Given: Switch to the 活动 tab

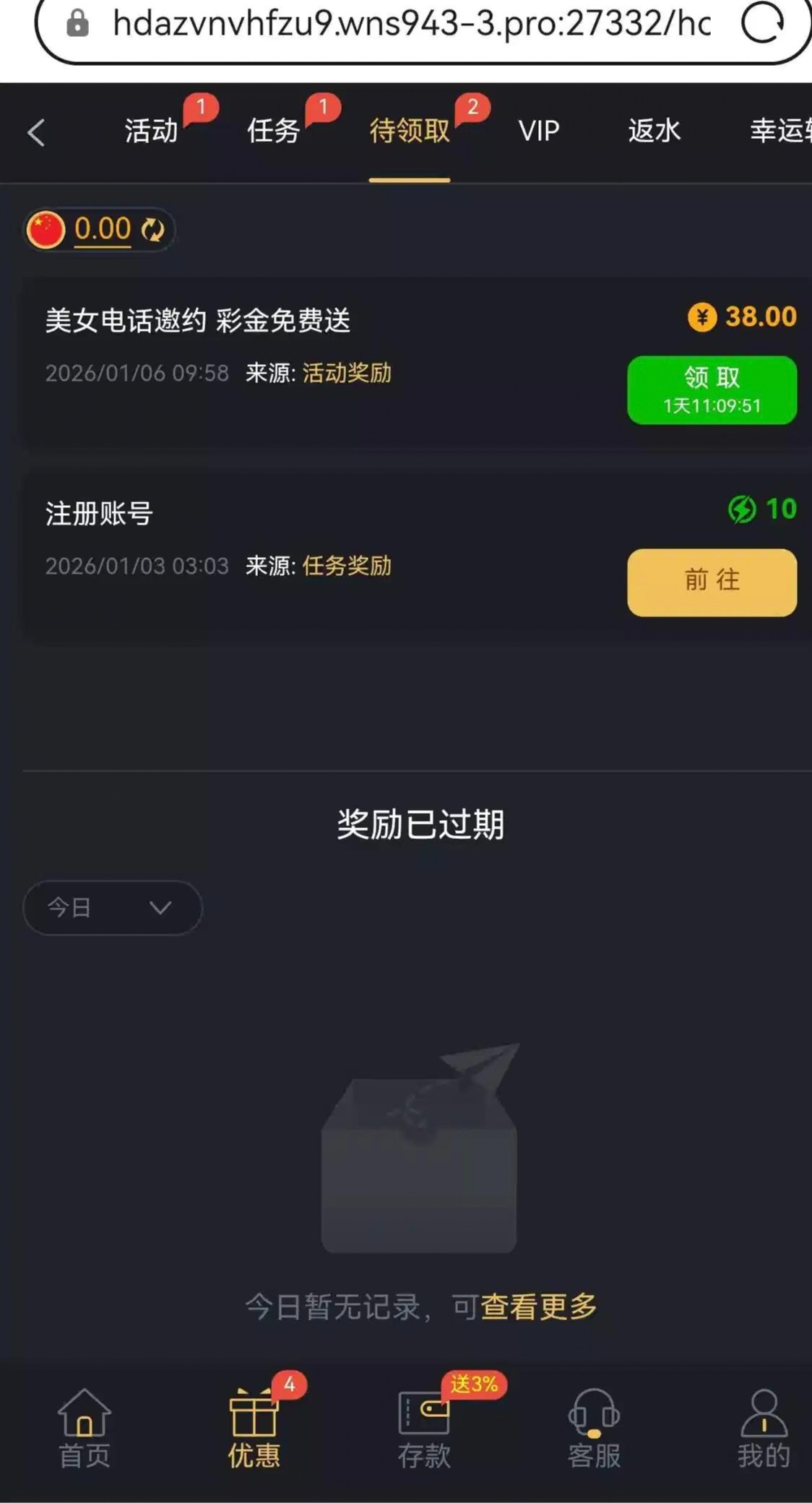Looking at the screenshot, I should click(x=151, y=131).
